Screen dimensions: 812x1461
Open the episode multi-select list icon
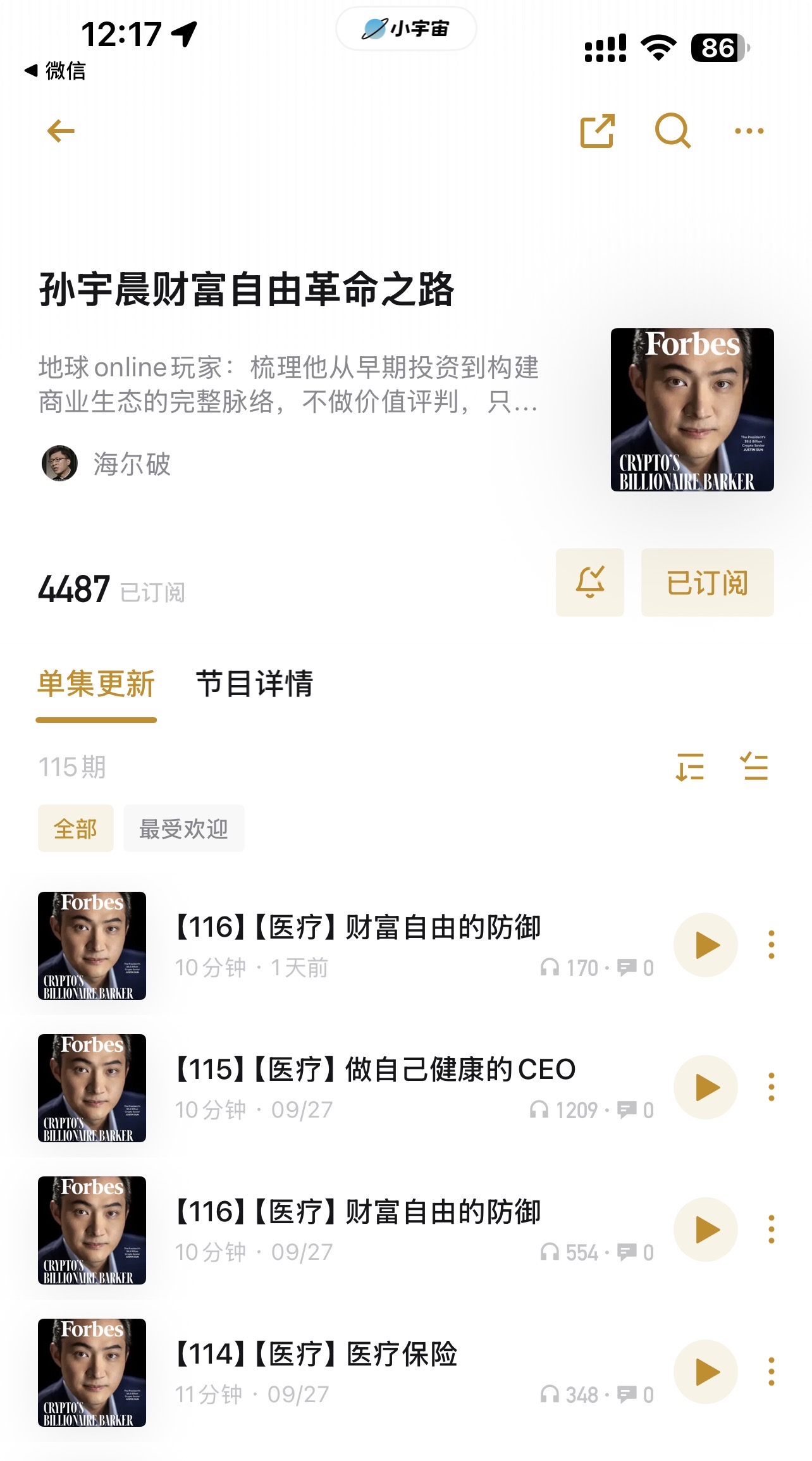pyautogui.click(x=754, y=767)
